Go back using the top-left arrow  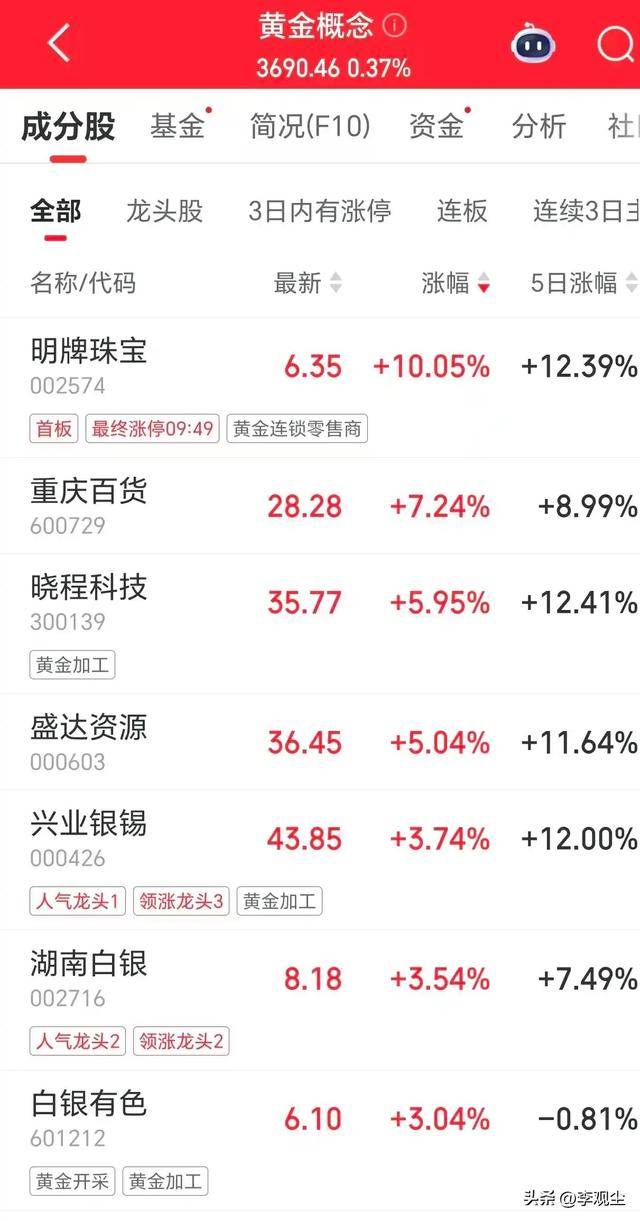pos(59,44)
